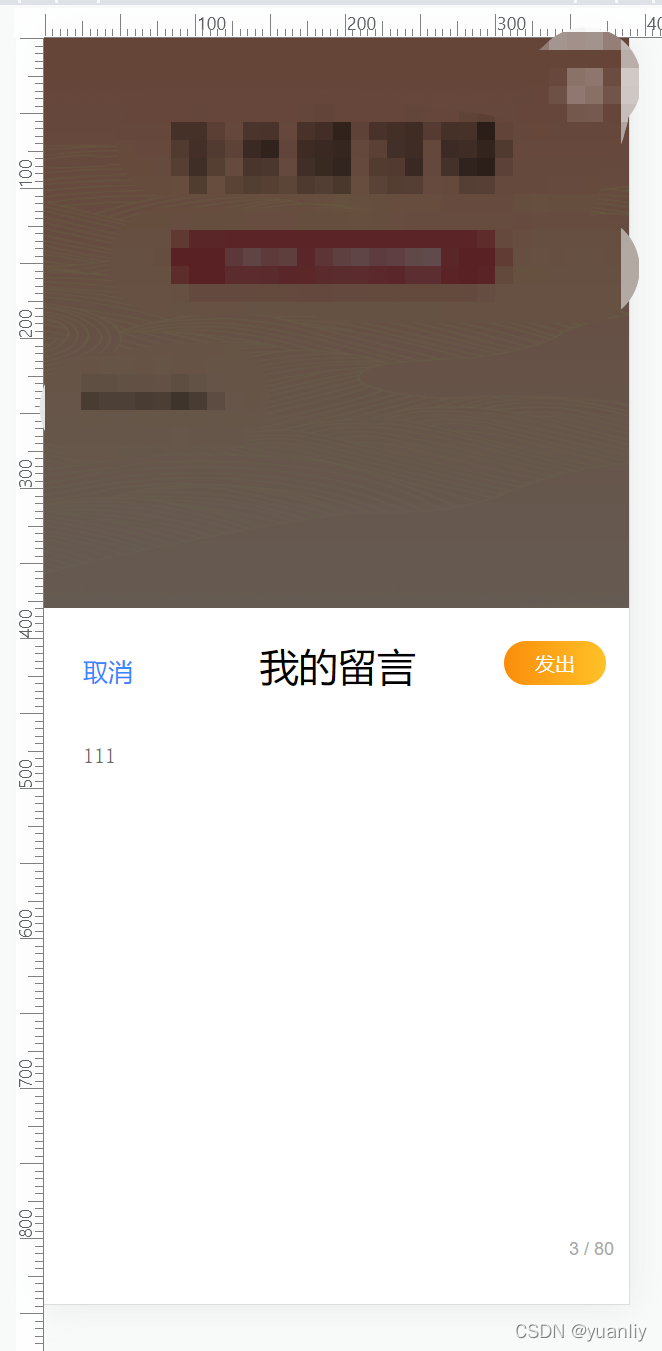This screenshot has height=1351, width=662.
Task: Tap 取消 to cancel the message
Action: 108,672
